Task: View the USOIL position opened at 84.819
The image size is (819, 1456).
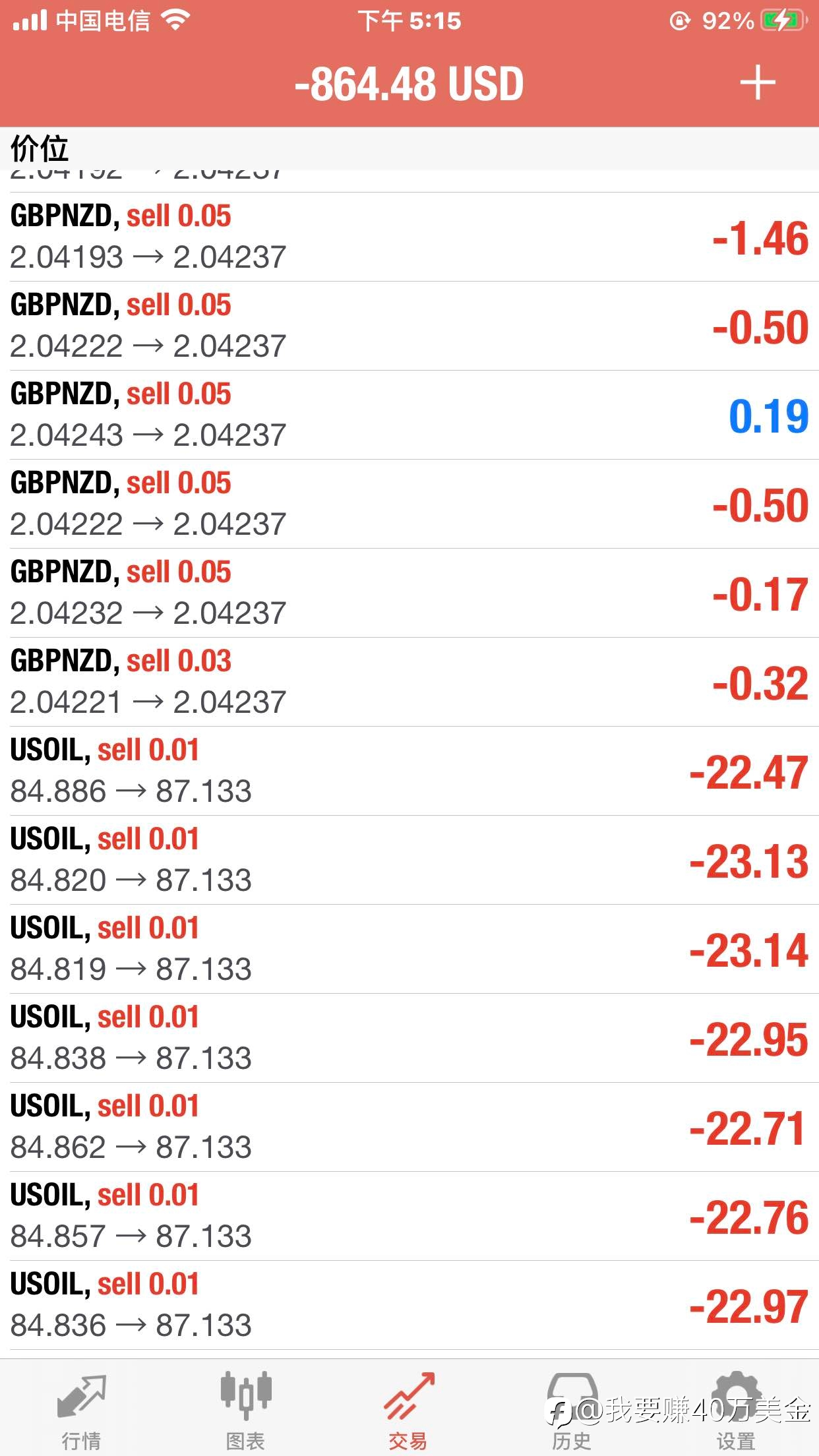Action: [x=409, y=950]
